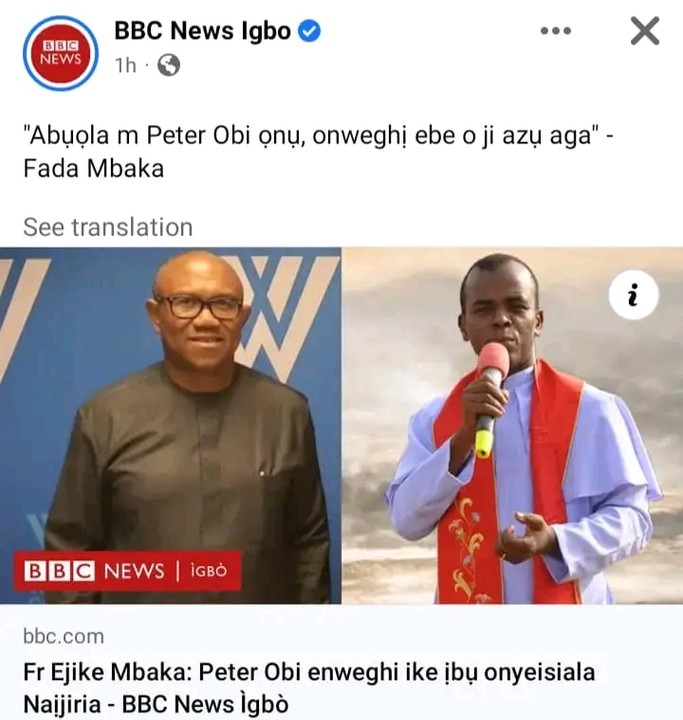Screen dimensions: 683x720
Task: Show info about this link via the i icon
Action: pyautogui.click(x=633, y=295)
